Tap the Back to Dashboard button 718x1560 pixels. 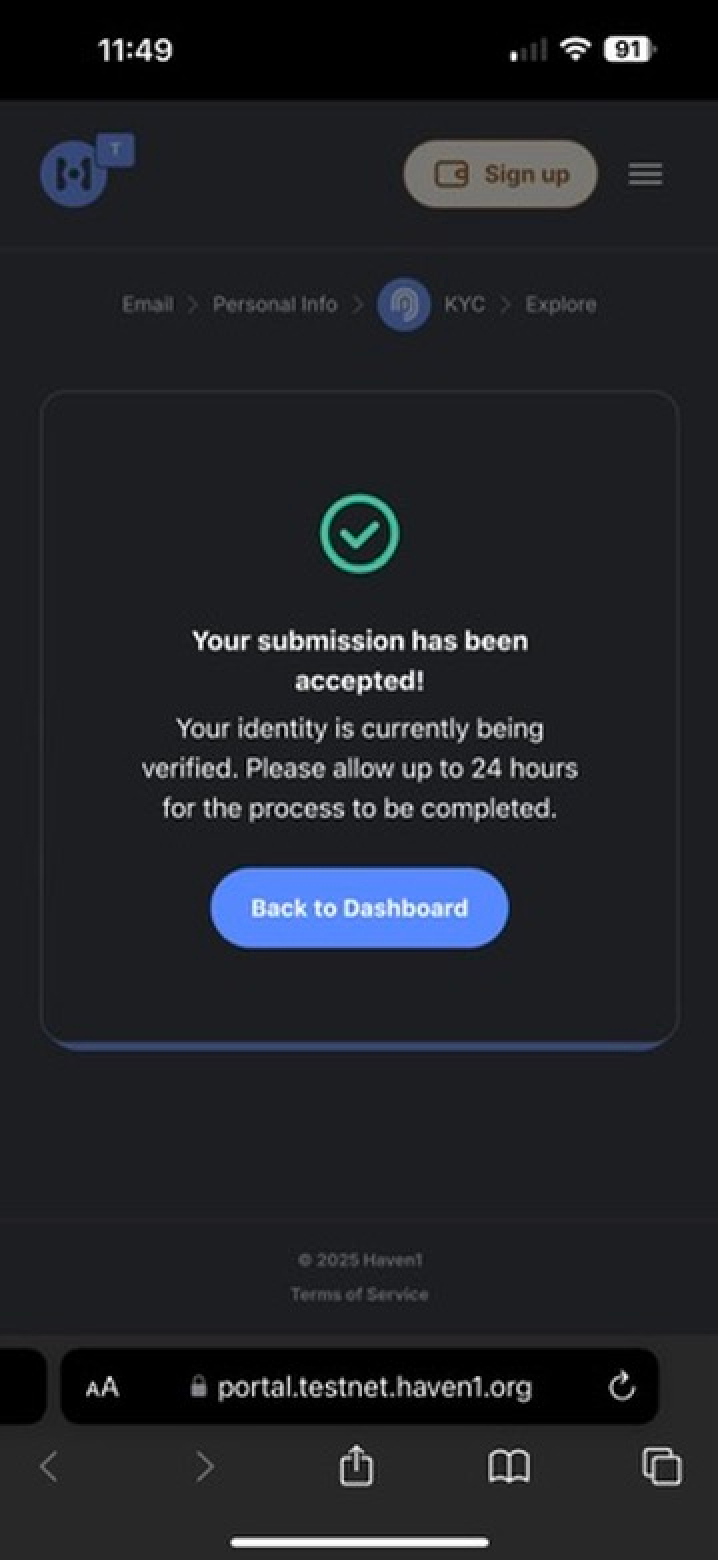359,908
